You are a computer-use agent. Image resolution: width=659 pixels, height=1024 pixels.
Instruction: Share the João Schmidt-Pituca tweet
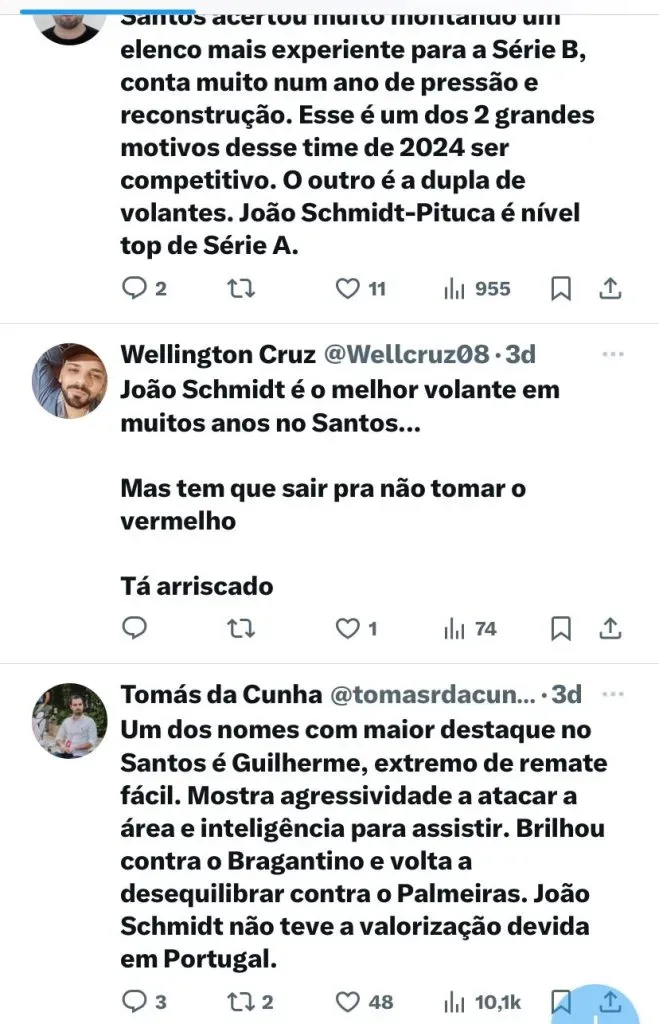610,289
